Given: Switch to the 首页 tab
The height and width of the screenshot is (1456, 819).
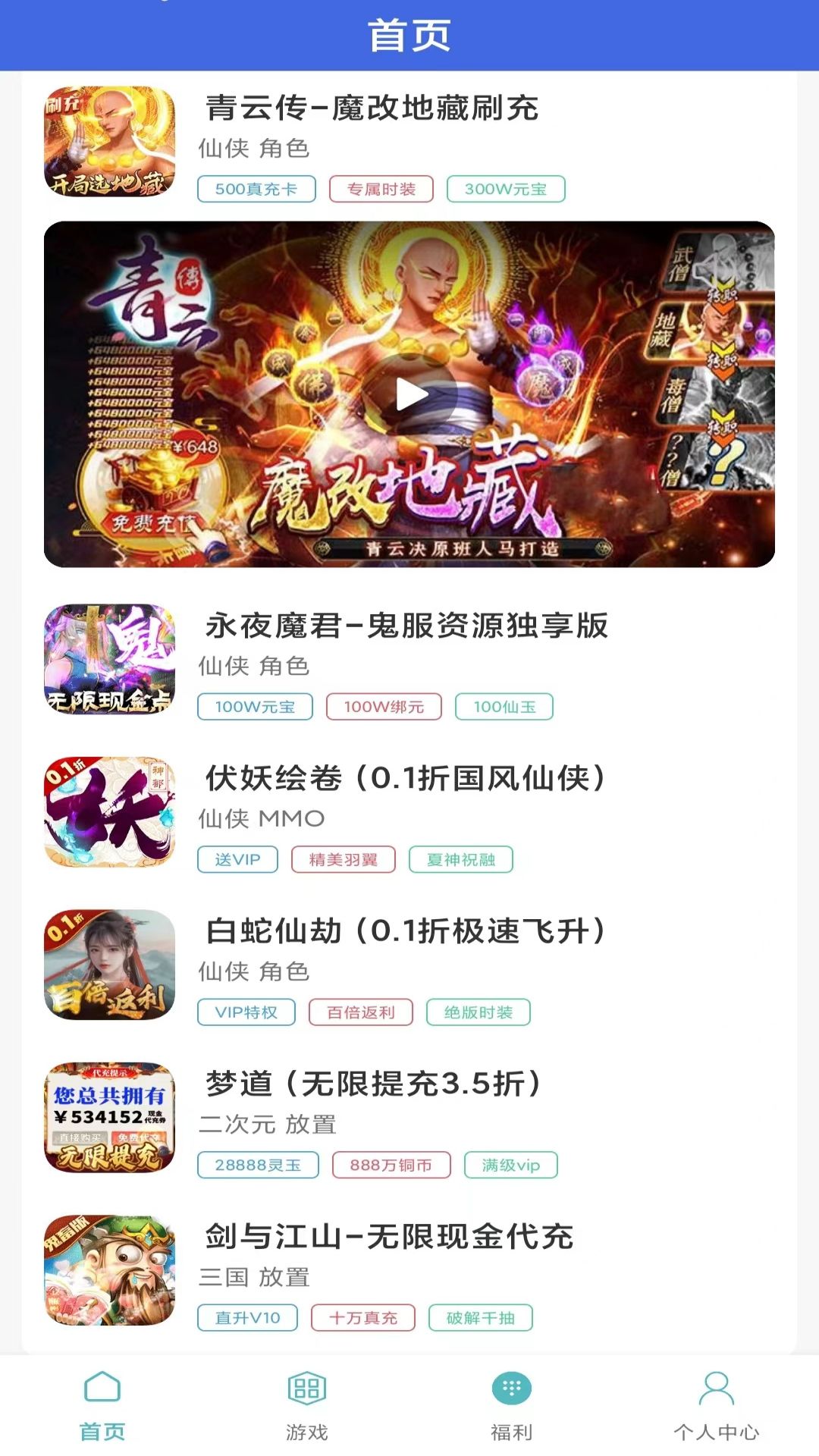Looking at the screenshot, I should point(102,1405).
